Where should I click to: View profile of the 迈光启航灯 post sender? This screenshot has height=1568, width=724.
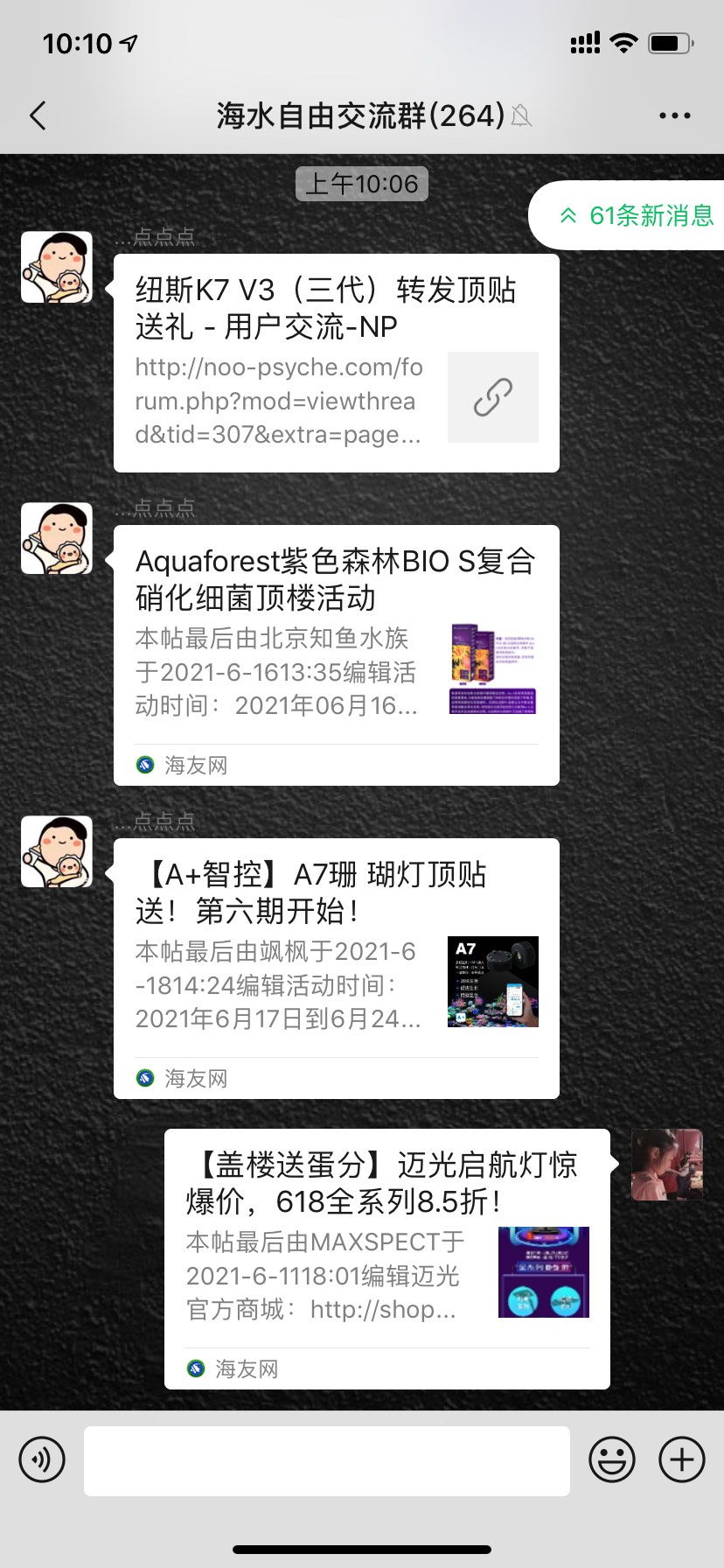click(x=666, y=1164)
